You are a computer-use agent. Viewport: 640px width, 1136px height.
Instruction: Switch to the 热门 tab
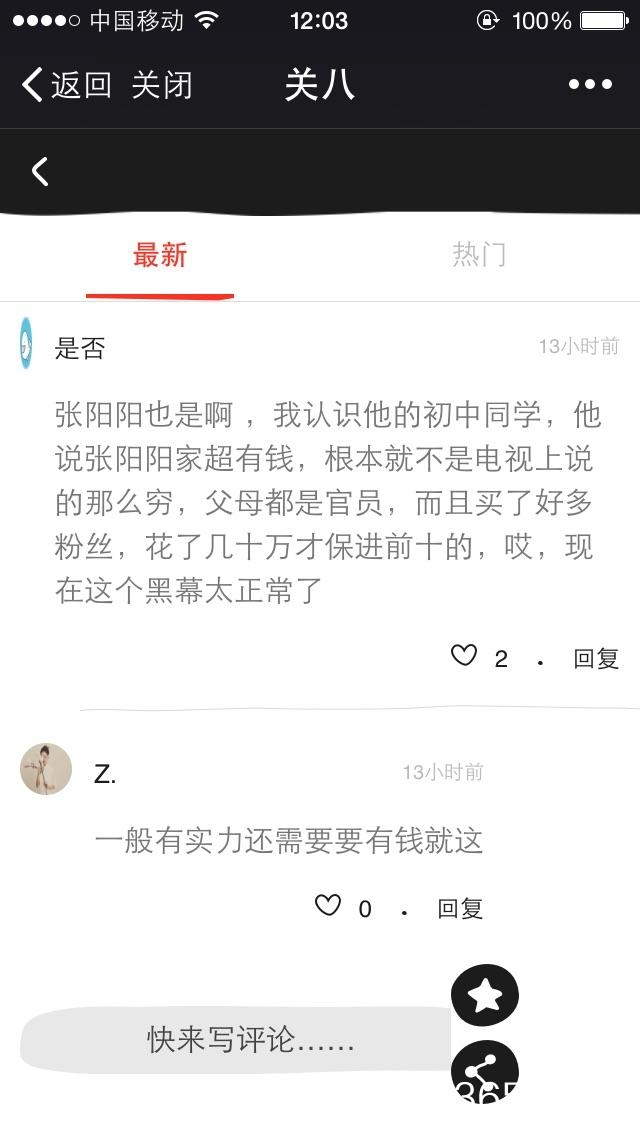479,256
